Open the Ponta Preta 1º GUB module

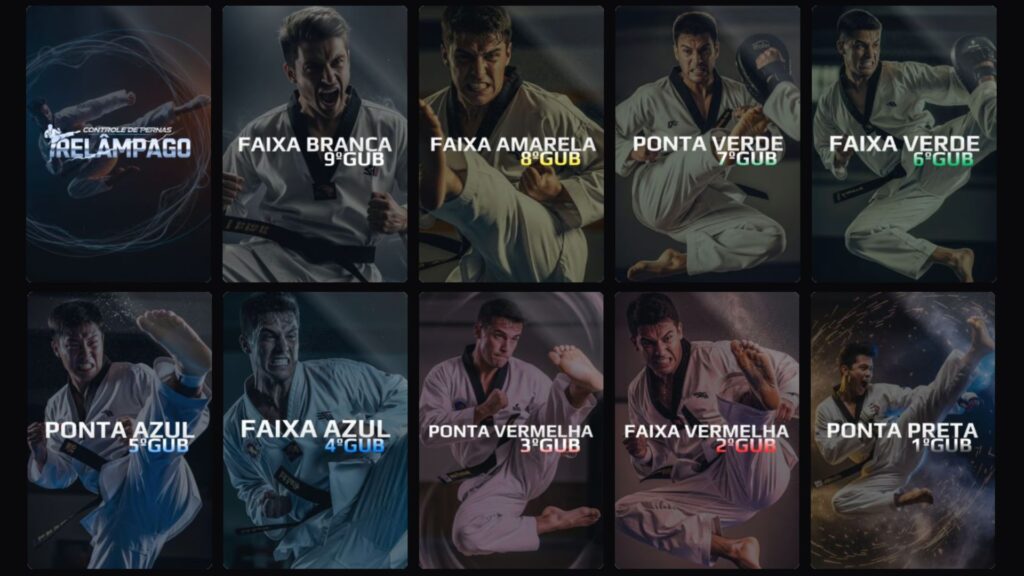[903, 430]
